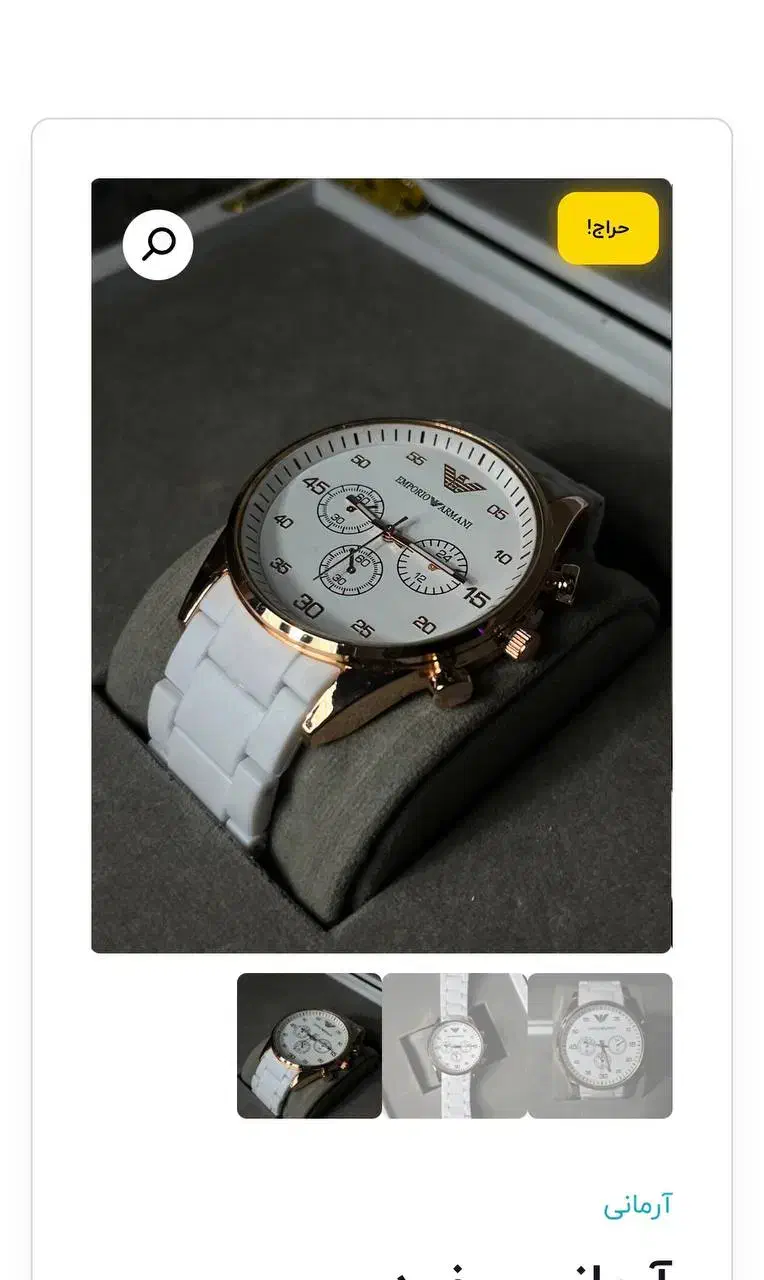764x1280 pixels.
Task: Select the first thumbnail of watch in box
Action: (309, 1045)
